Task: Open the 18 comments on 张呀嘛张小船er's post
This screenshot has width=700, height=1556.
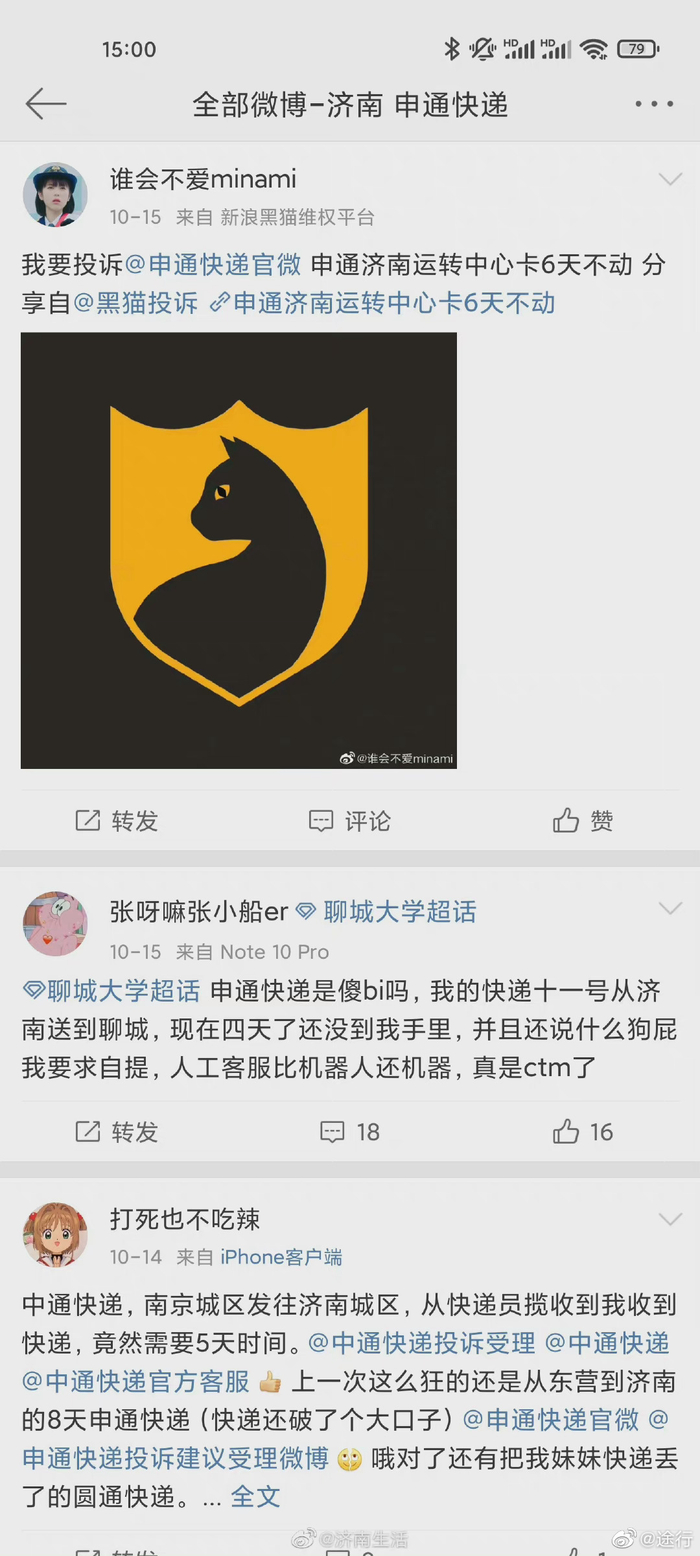Action: click(349, 1132)
